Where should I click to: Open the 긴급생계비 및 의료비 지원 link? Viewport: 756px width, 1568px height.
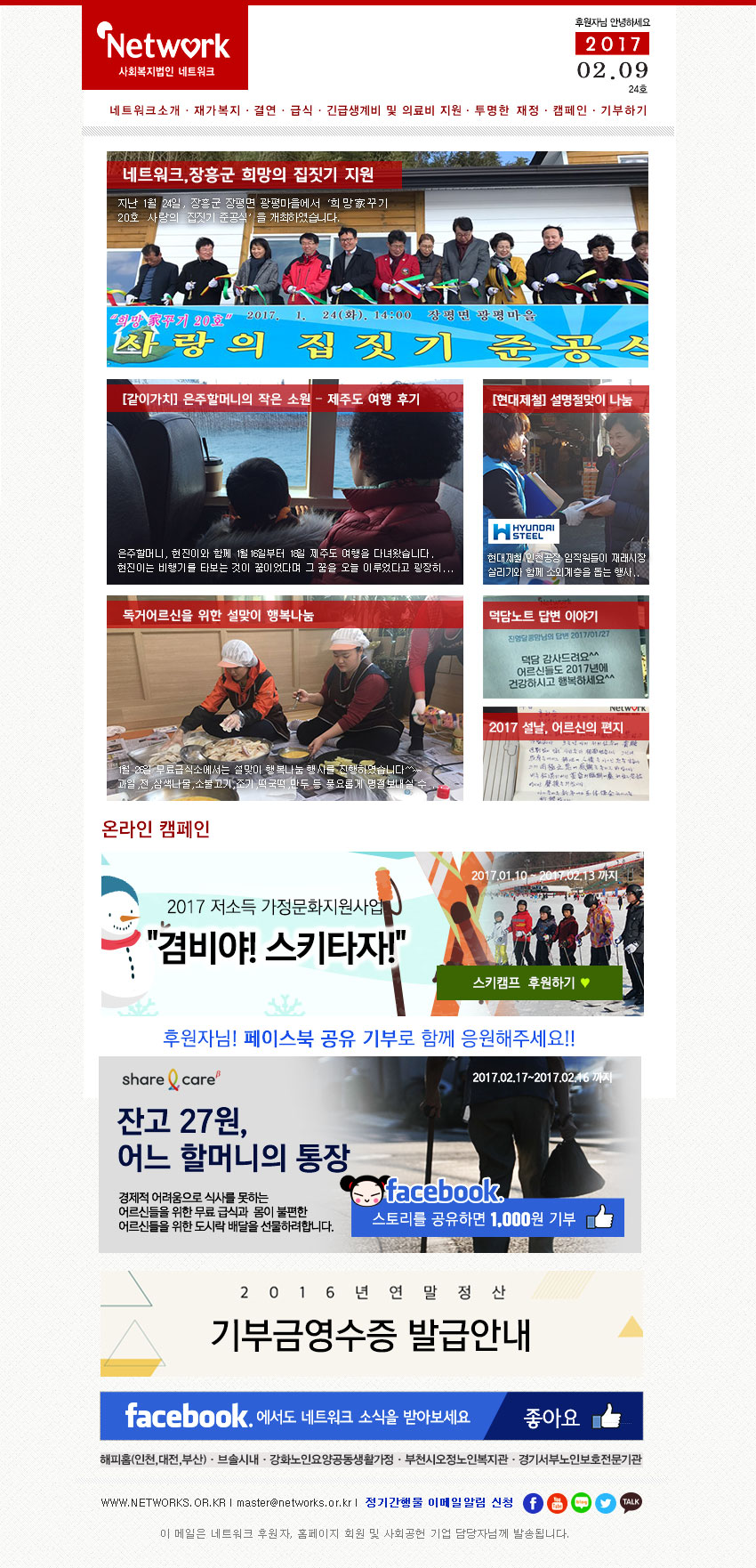click(394, 110)
